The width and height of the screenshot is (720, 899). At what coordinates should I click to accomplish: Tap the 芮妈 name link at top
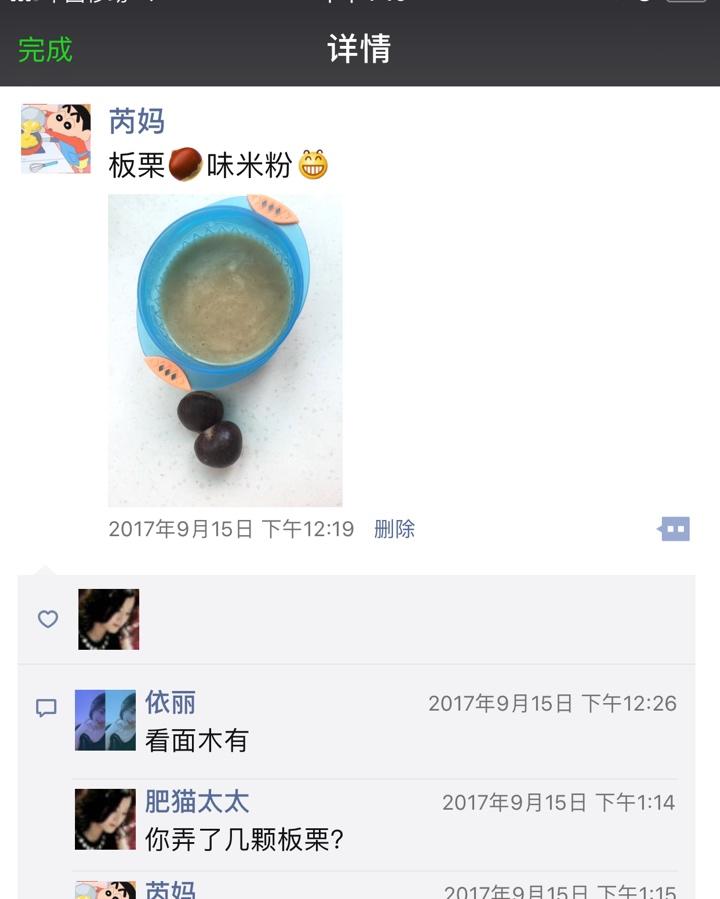tap(136, 122)
